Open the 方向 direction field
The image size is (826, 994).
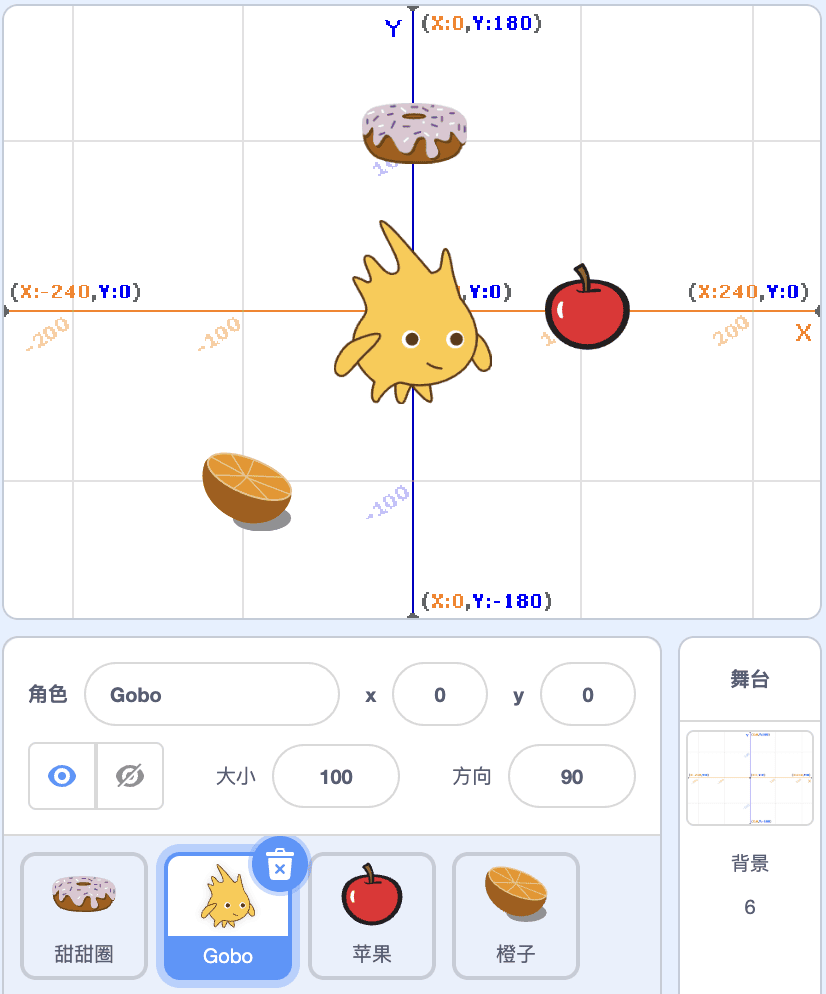[x=571, y=776]
